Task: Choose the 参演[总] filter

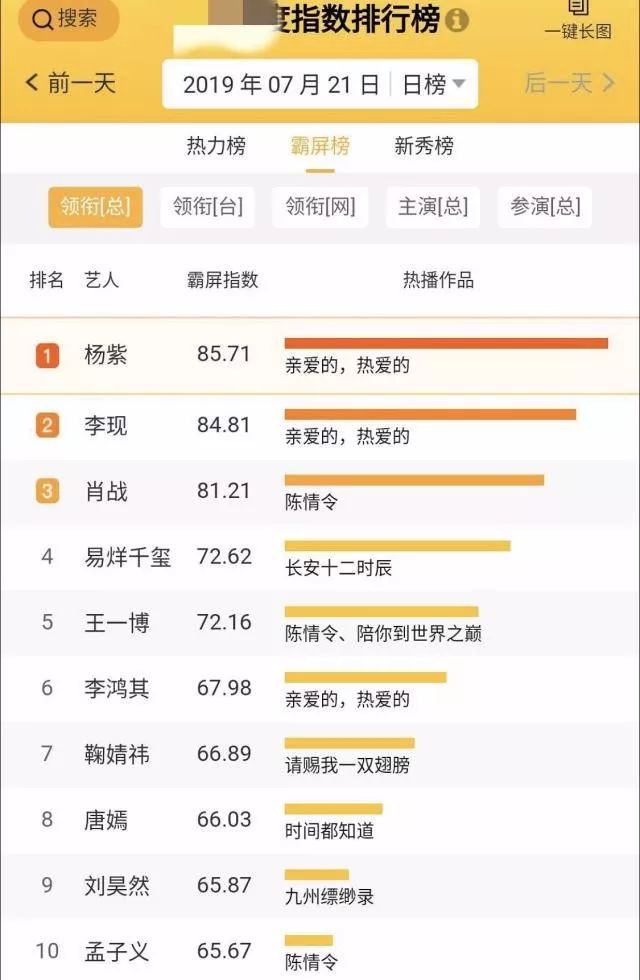Action: tap(544, 207)
